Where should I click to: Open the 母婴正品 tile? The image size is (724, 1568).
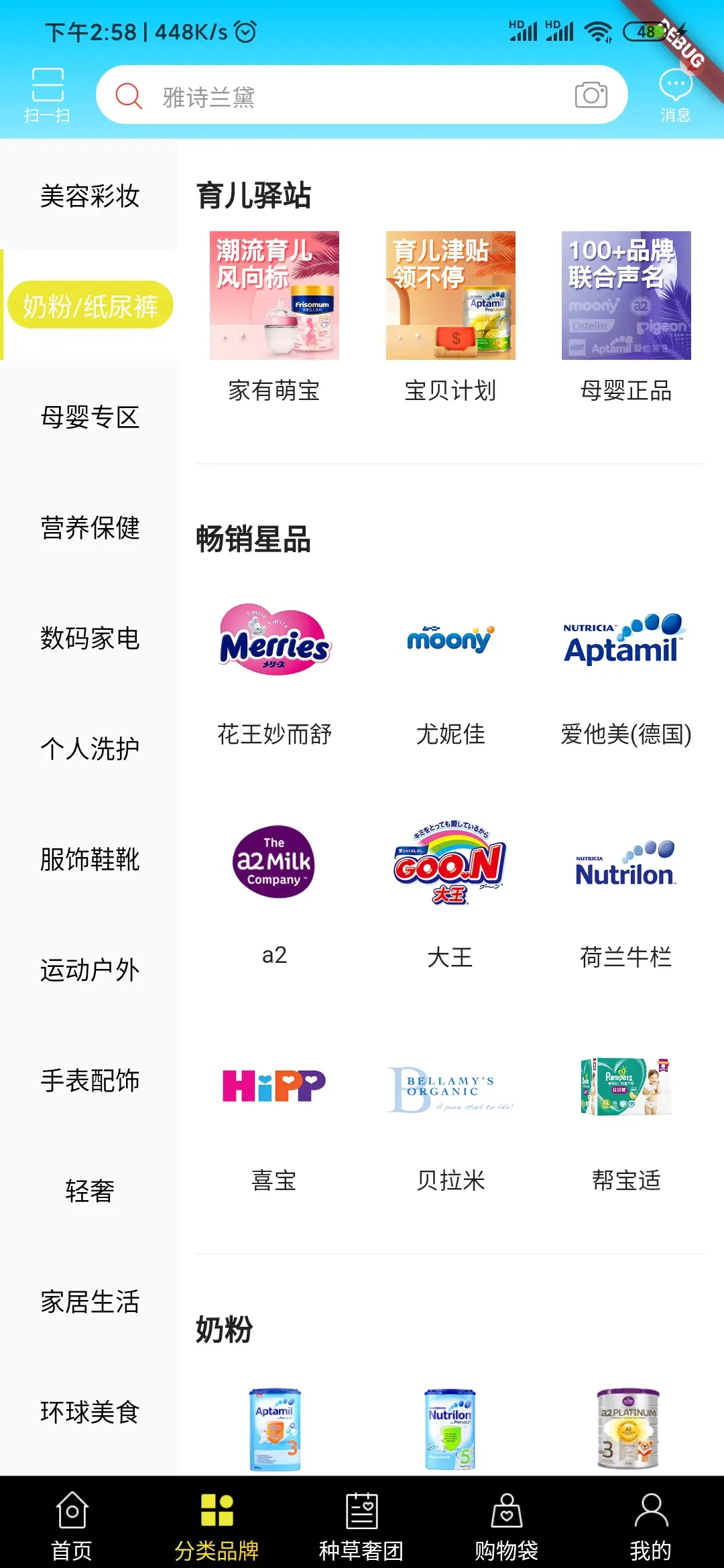click(x=626, y=315)
